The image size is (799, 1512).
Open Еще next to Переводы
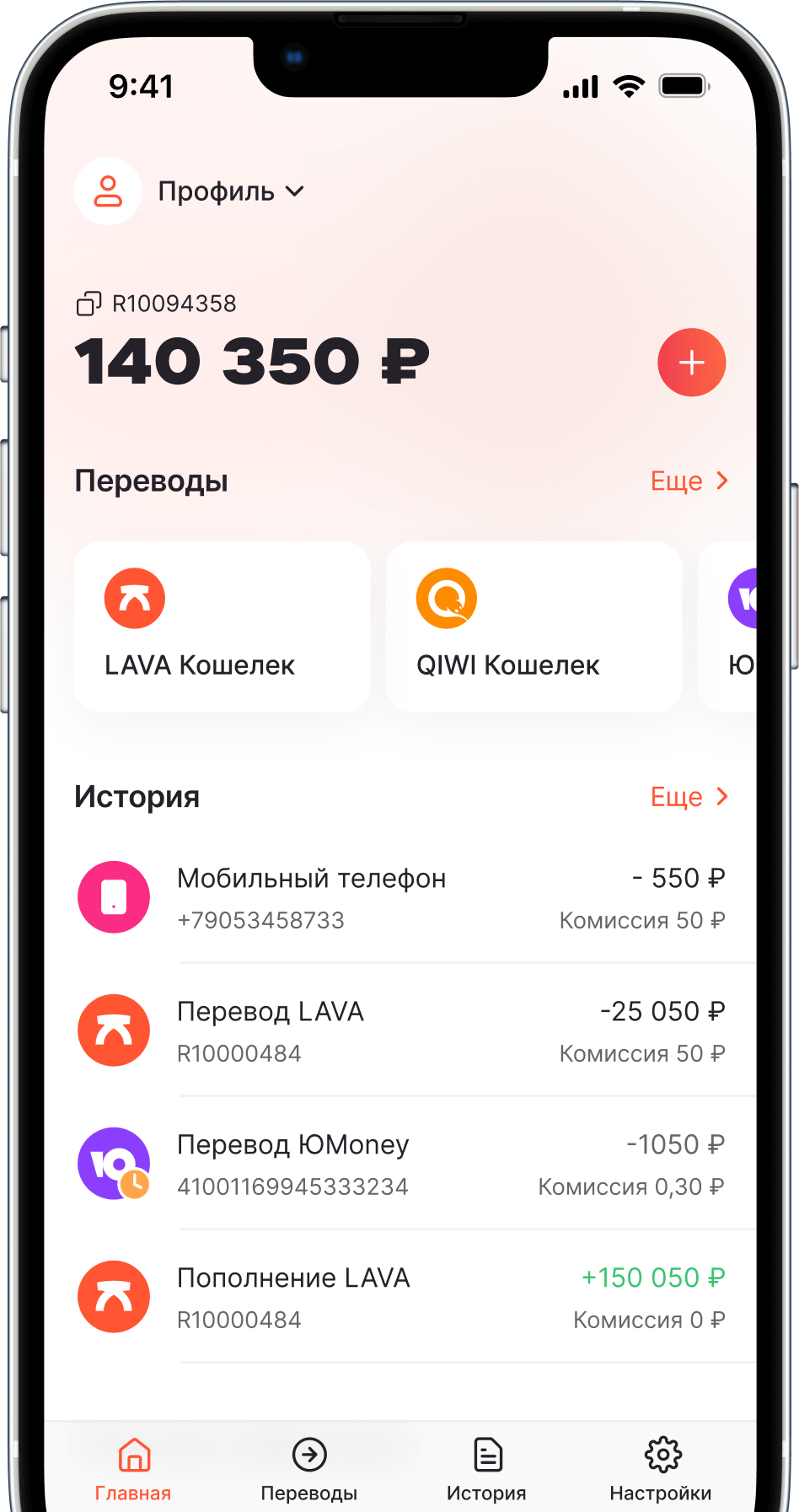[x=688, y=481]
